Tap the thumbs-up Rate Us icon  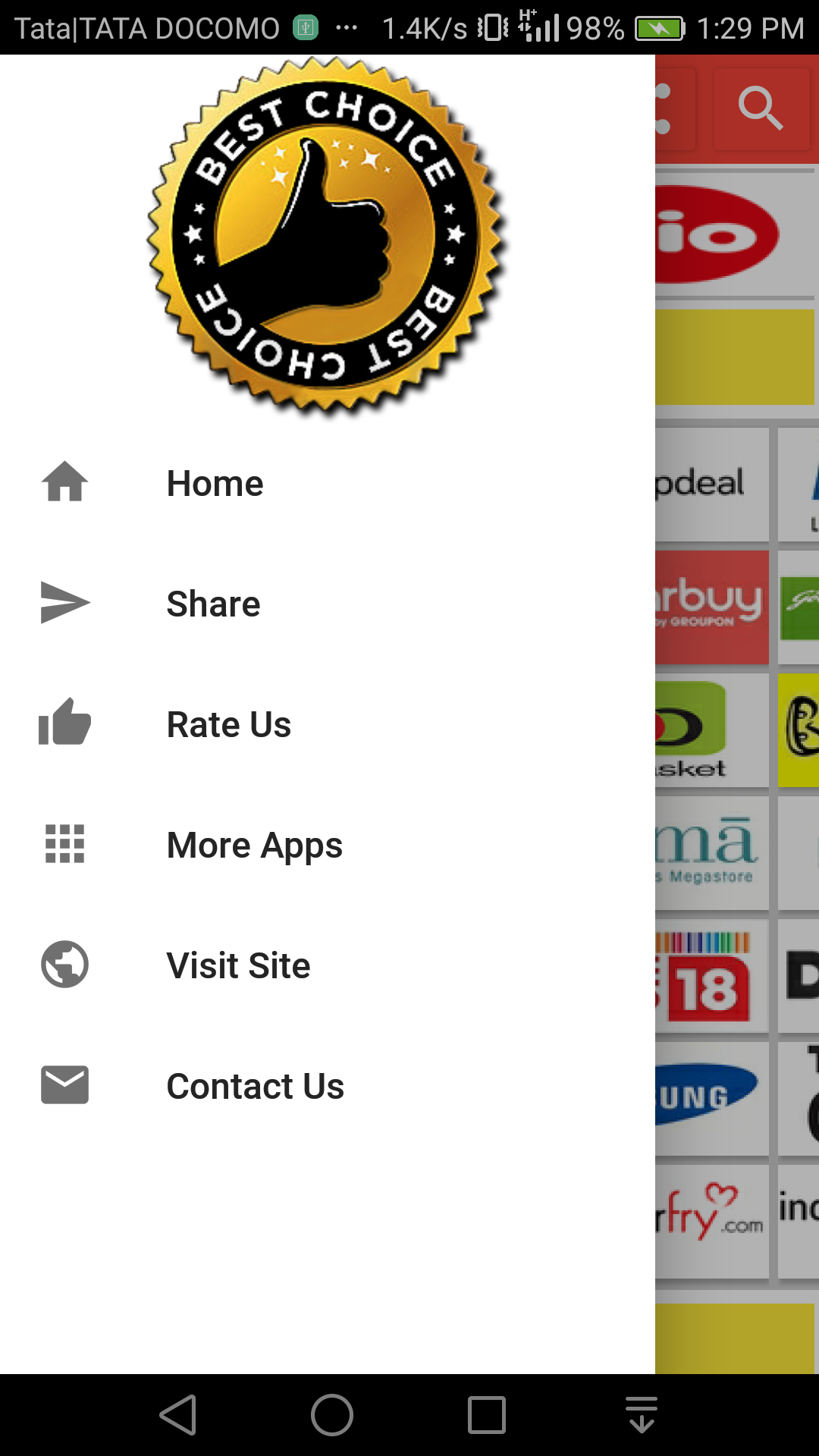[x=64, y=723]
